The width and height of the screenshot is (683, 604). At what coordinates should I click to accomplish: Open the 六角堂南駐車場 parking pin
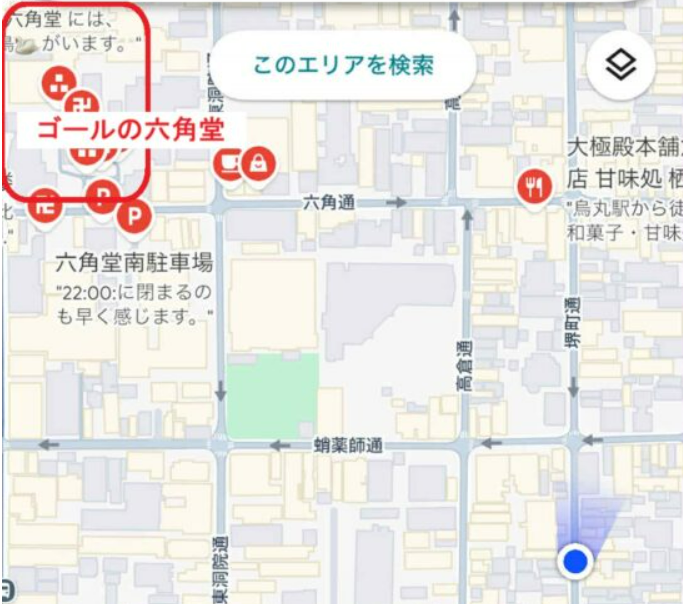coord(132,214)
